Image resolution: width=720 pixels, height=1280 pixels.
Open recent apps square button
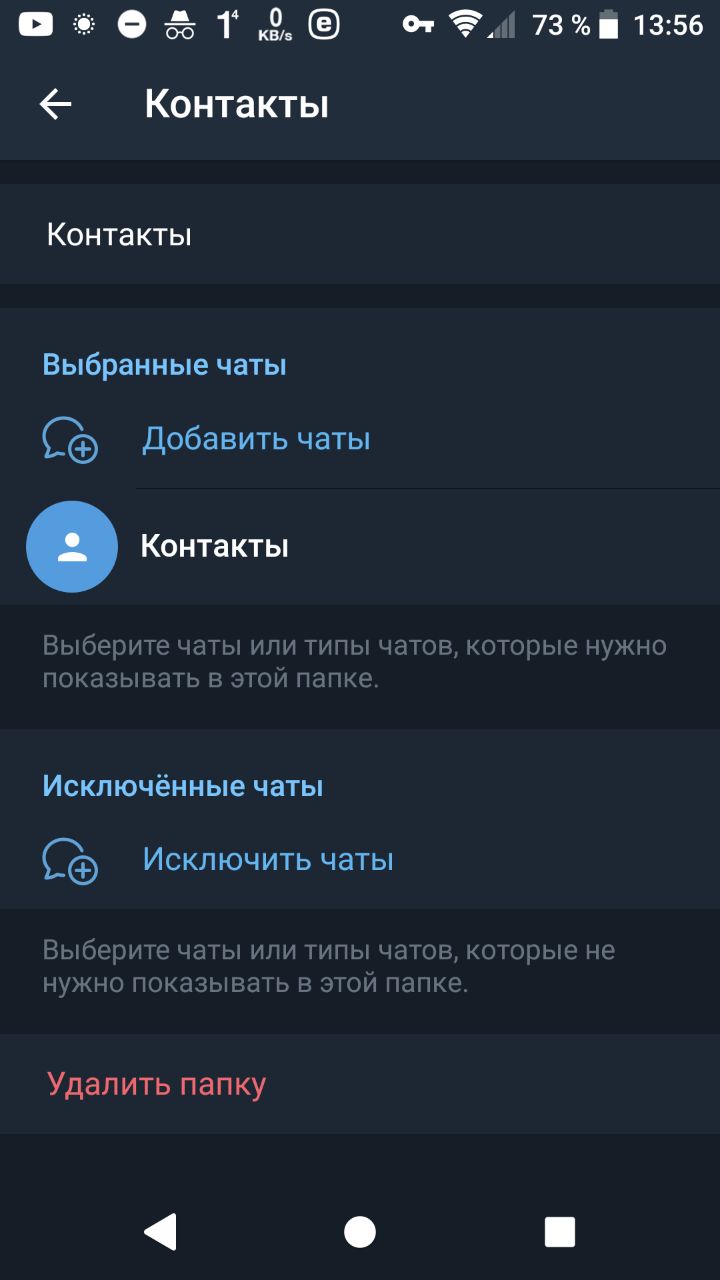tap(560, 1232)
